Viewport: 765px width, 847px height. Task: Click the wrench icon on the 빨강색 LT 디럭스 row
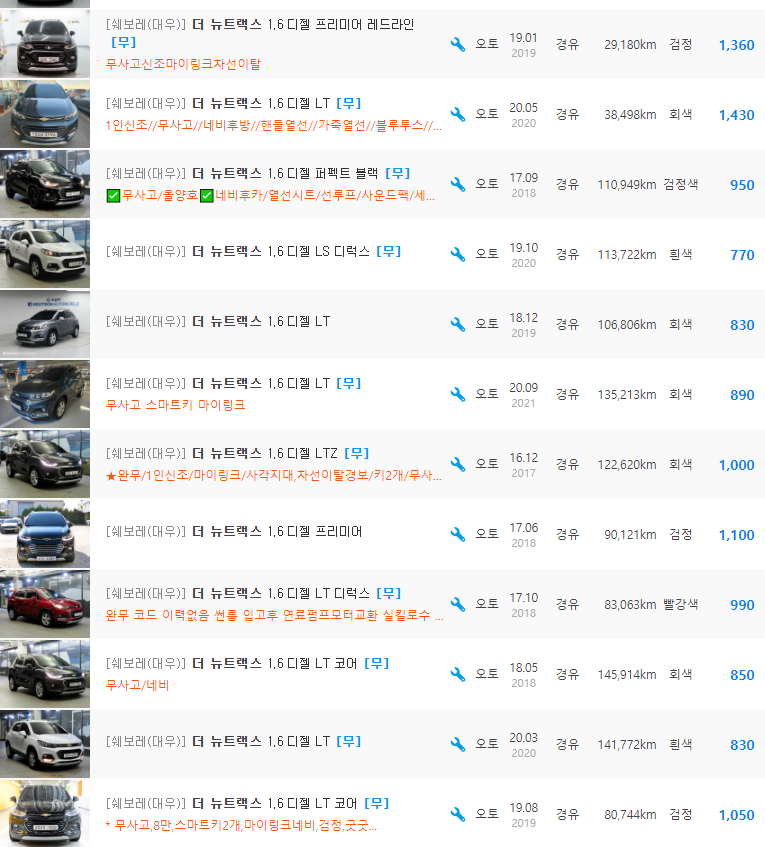tap(458, 604)
